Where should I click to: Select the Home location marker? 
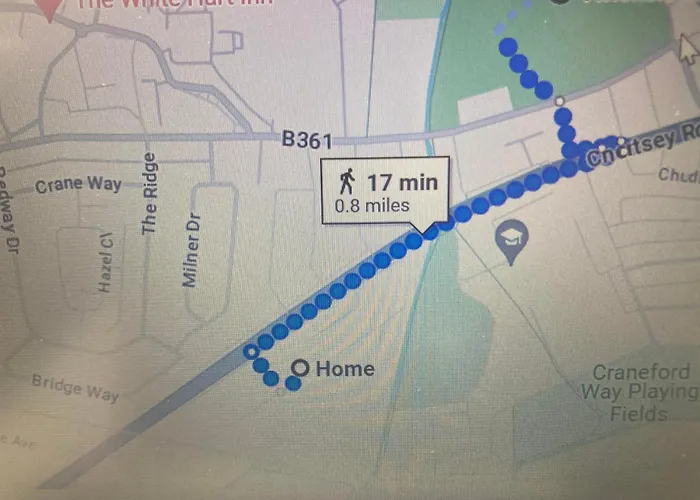298,368
